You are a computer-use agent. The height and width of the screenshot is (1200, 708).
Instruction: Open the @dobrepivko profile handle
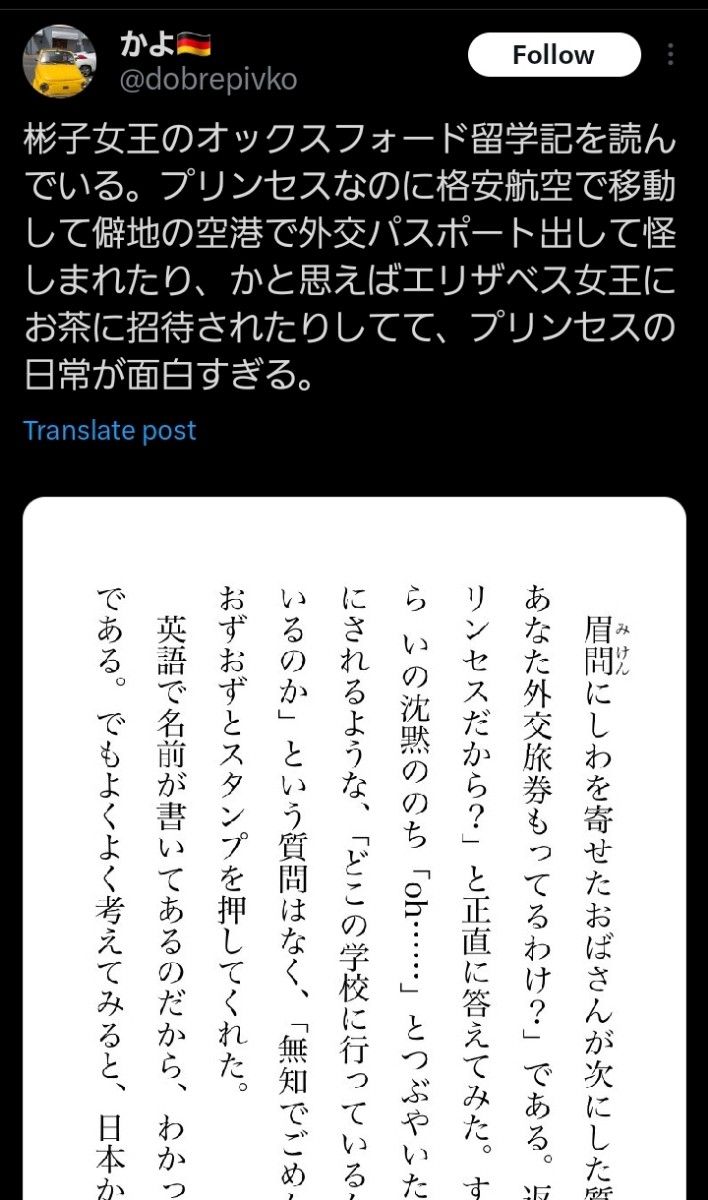(x=208, y=80)
